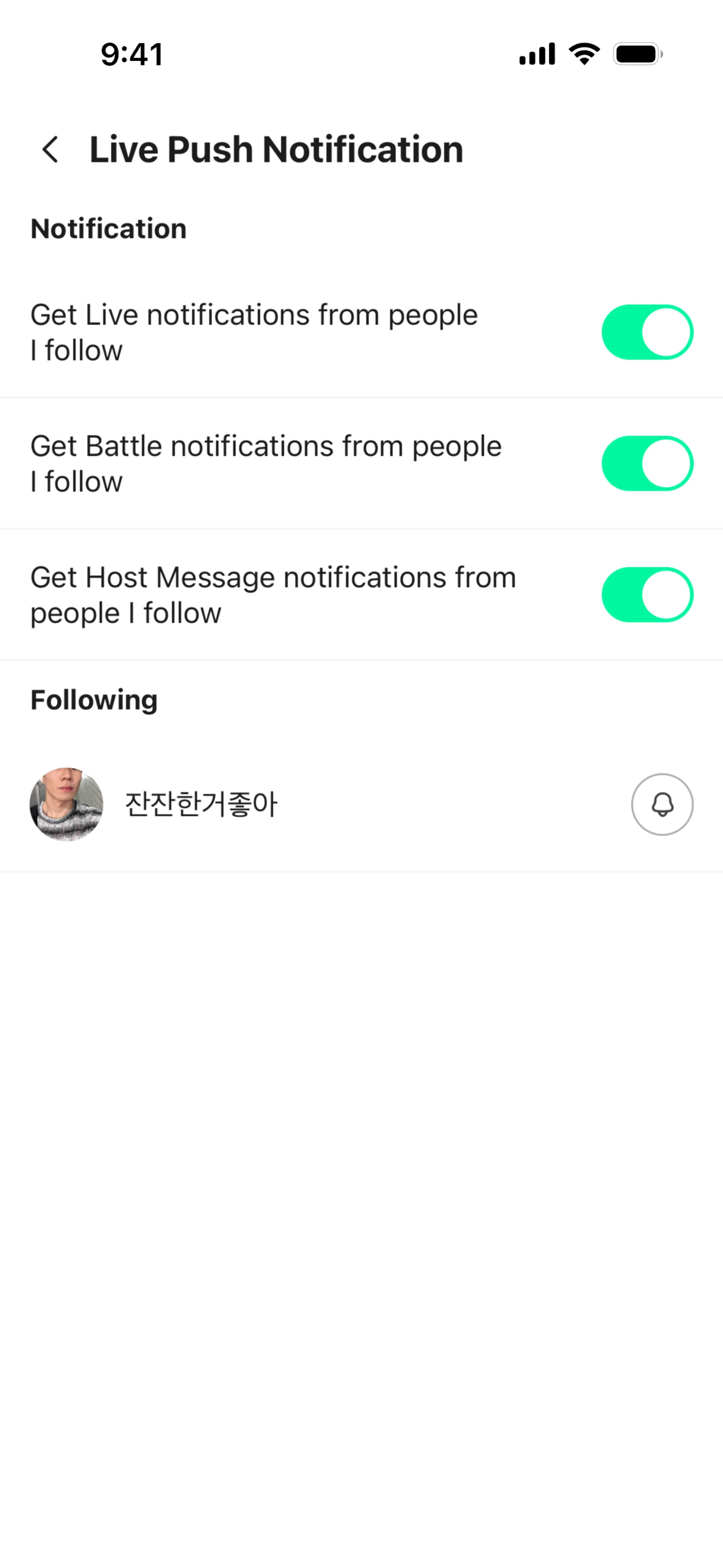Disable Battle notifications from people I follow
Viewport: 723px width, 1568px height.
pos(647,464)
